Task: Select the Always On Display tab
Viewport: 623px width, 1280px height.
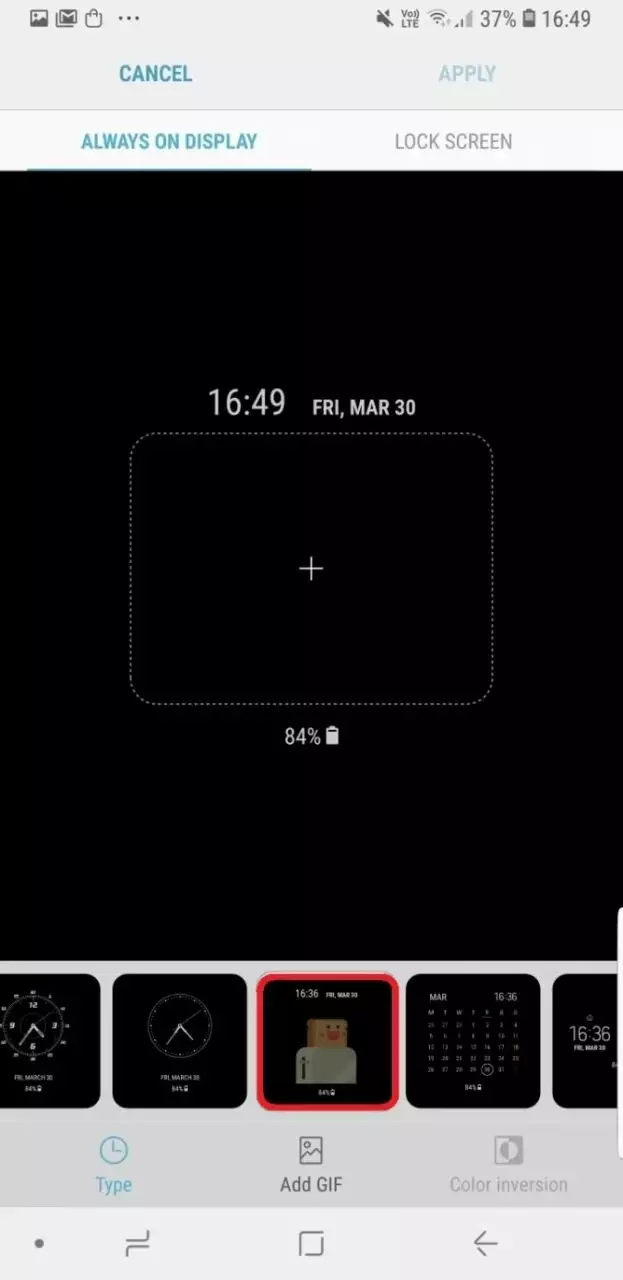Action: (169, 142)
